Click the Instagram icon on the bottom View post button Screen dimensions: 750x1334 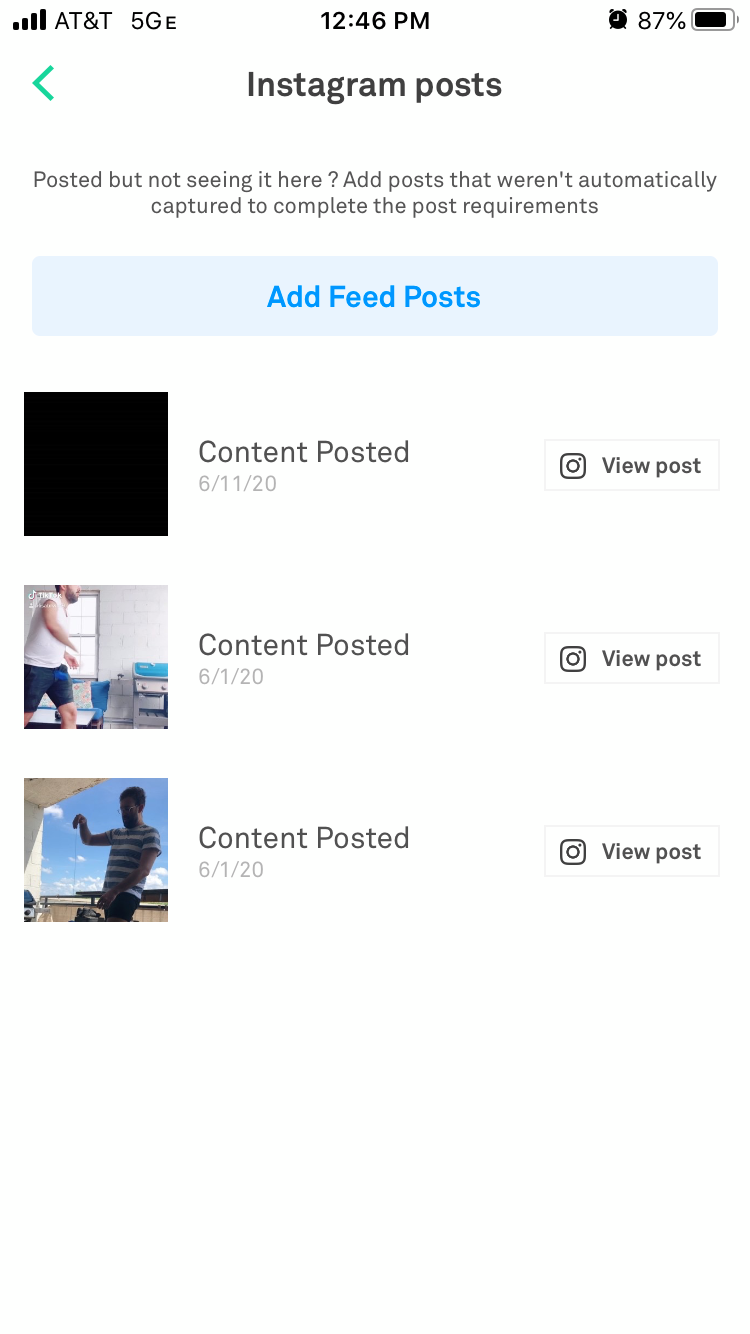pos(572,851)
